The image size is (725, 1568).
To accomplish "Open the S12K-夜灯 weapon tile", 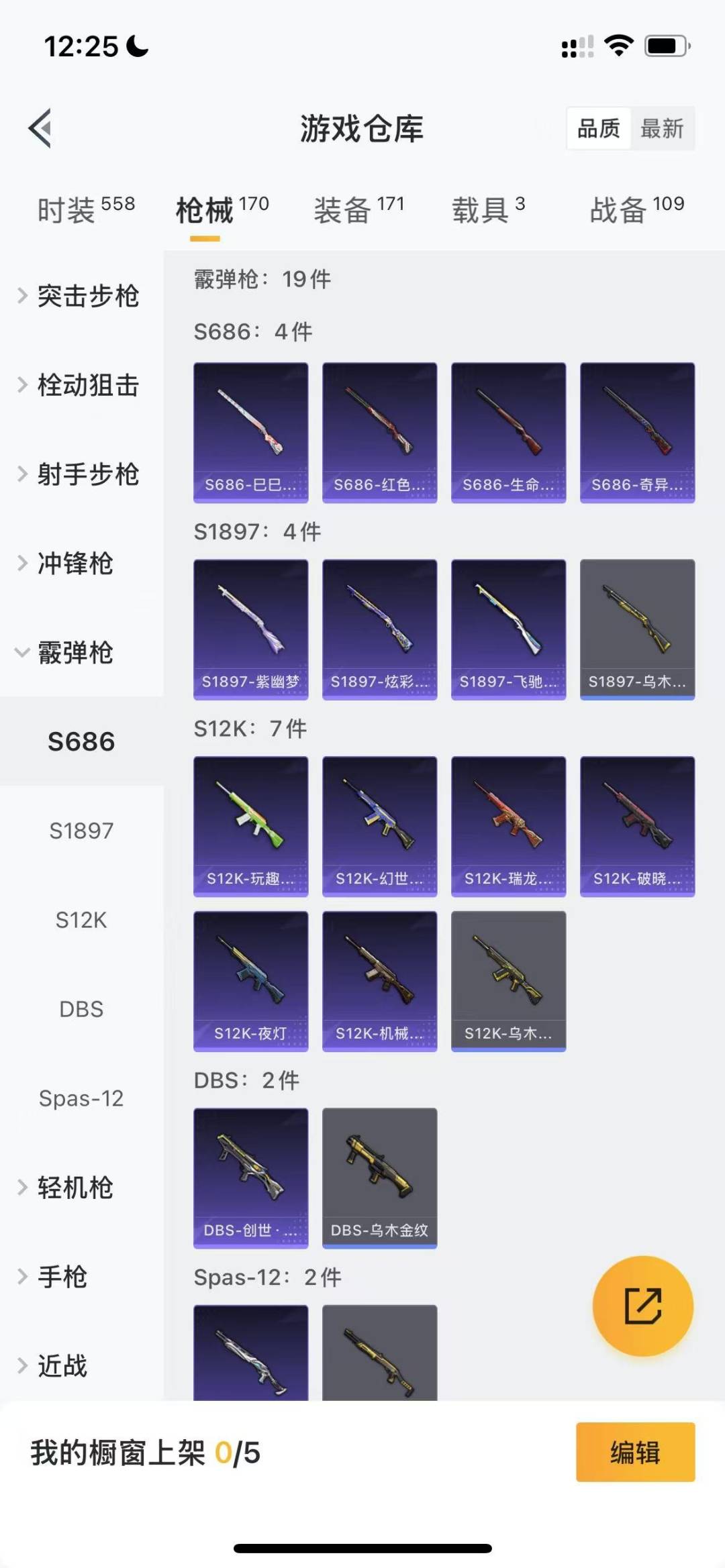I will (250, 981).
